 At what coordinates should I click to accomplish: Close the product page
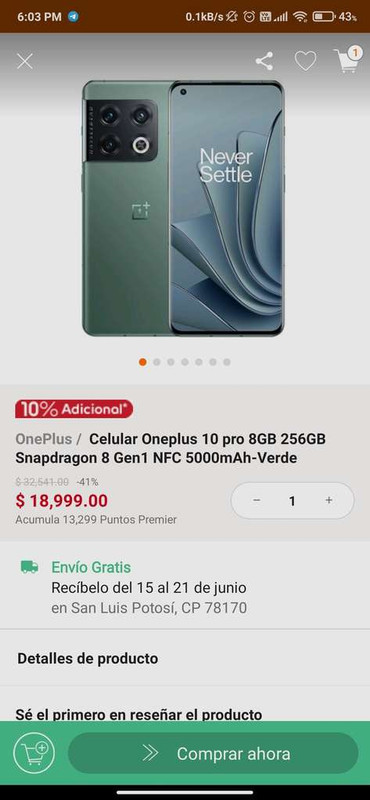point(24,62)
